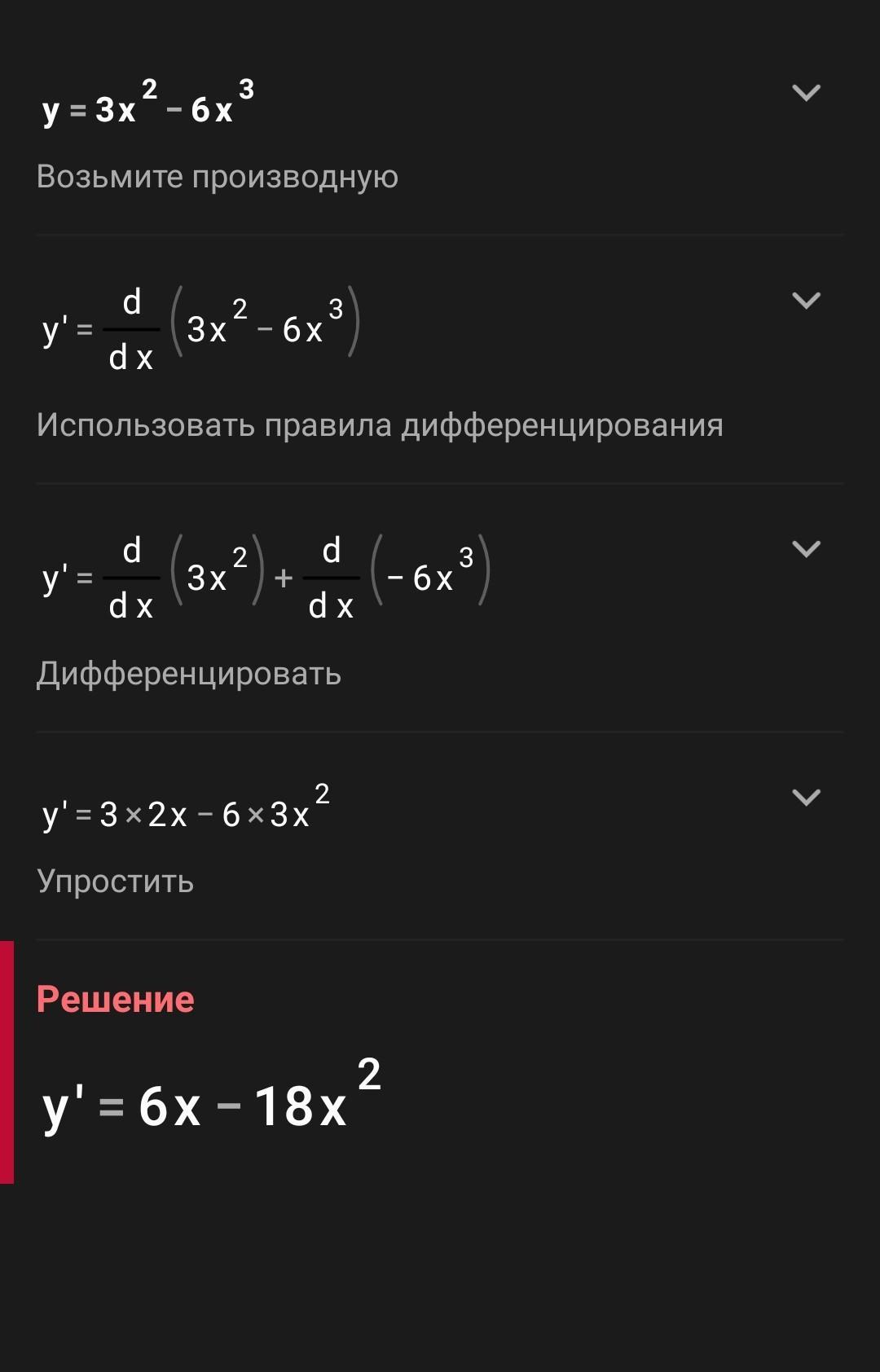Expand the 'Упростить' step chevron
The image size is (880, 1372).
806,798
